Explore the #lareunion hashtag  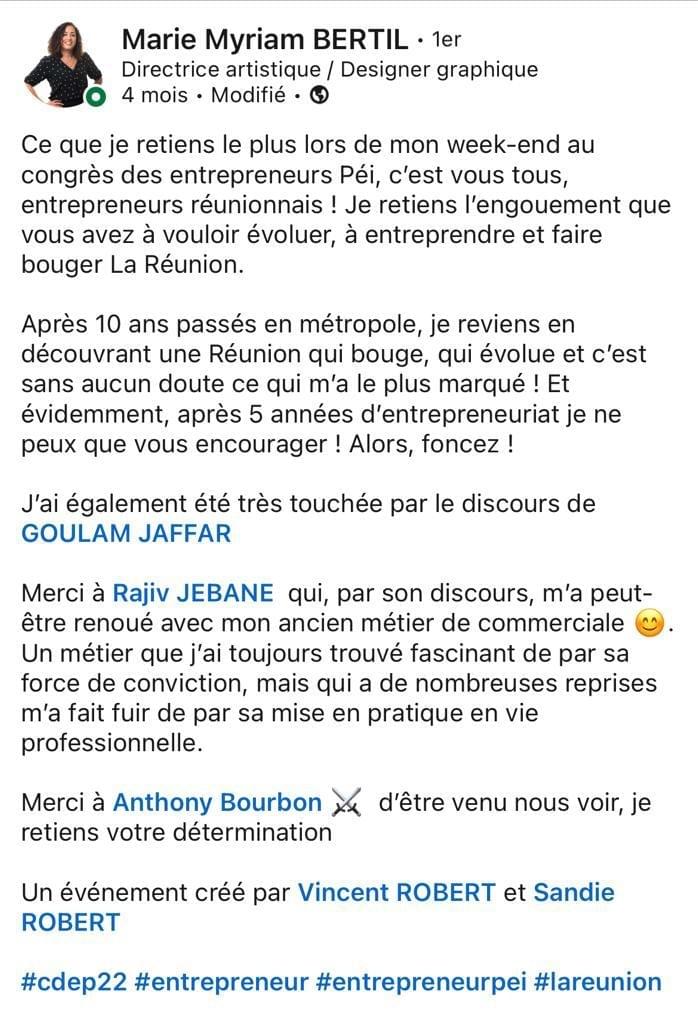598,982
